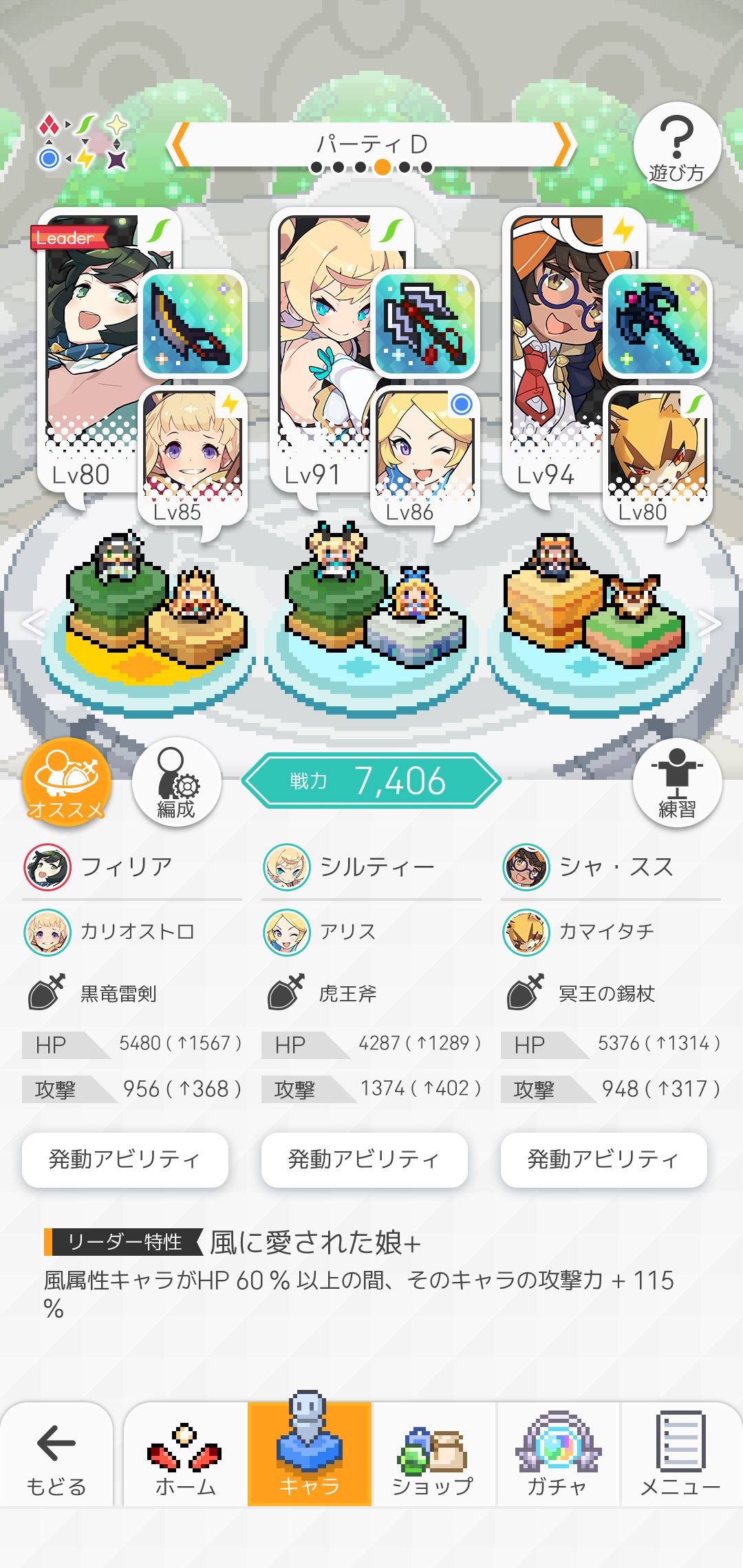
Task: Switch to the ショップ tab
Action: click(433, 1454)
